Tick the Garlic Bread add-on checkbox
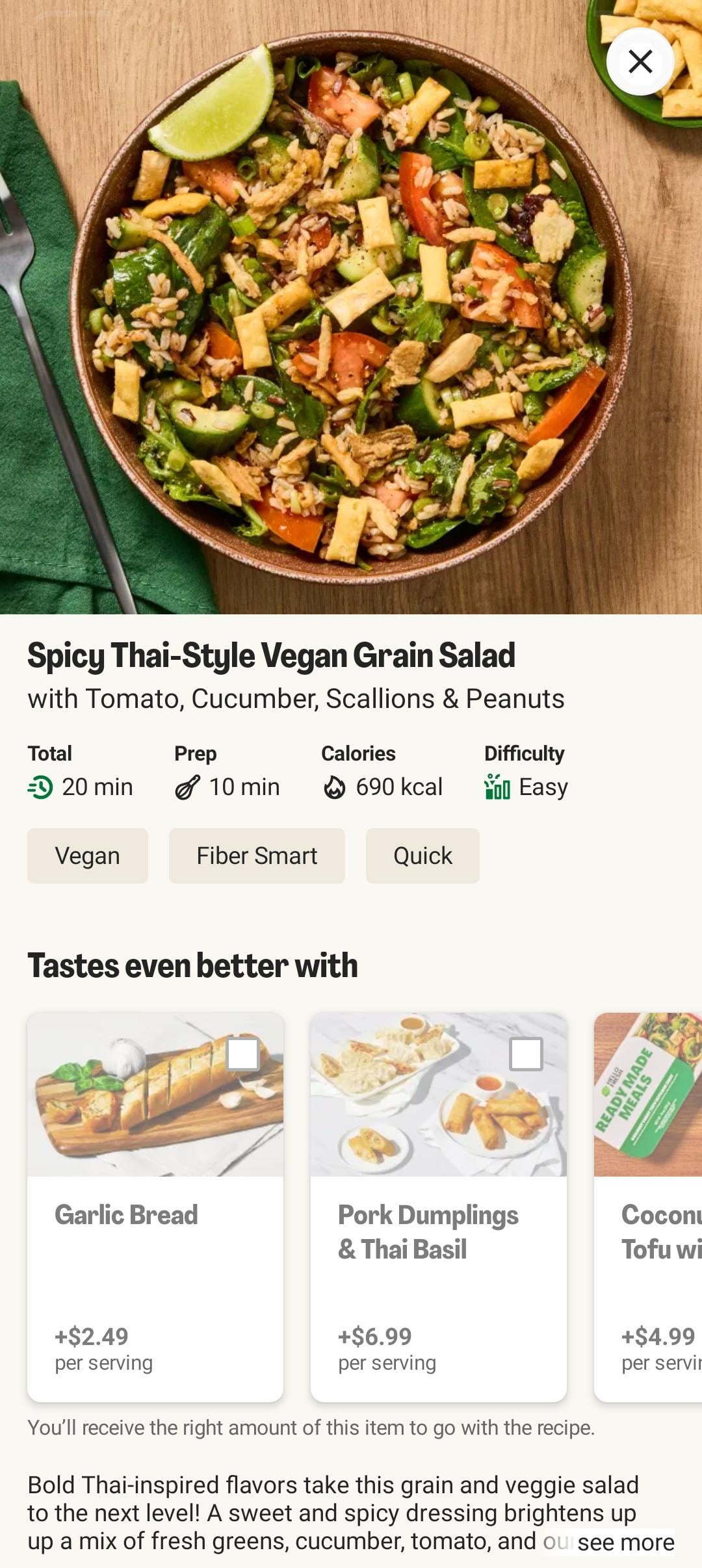 point(243,1054)
